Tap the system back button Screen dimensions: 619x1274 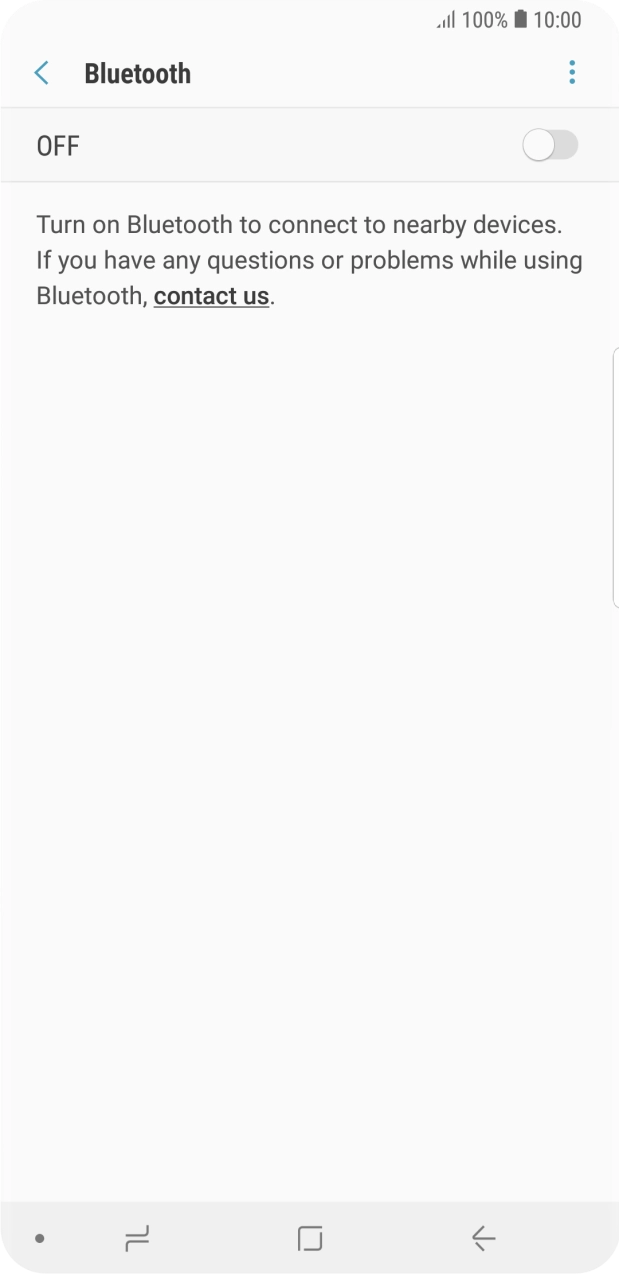click(x=483, y=1239)
